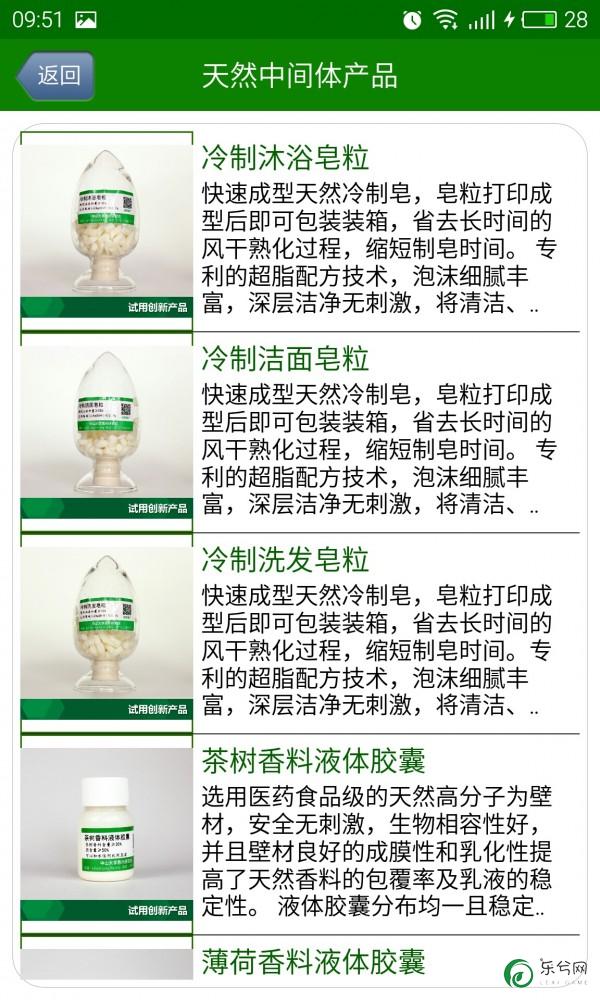Viewport: 600px width, 1000px height.
Task: View 冷制洁面皂粒 product details
Action: [x=300, y=432]
